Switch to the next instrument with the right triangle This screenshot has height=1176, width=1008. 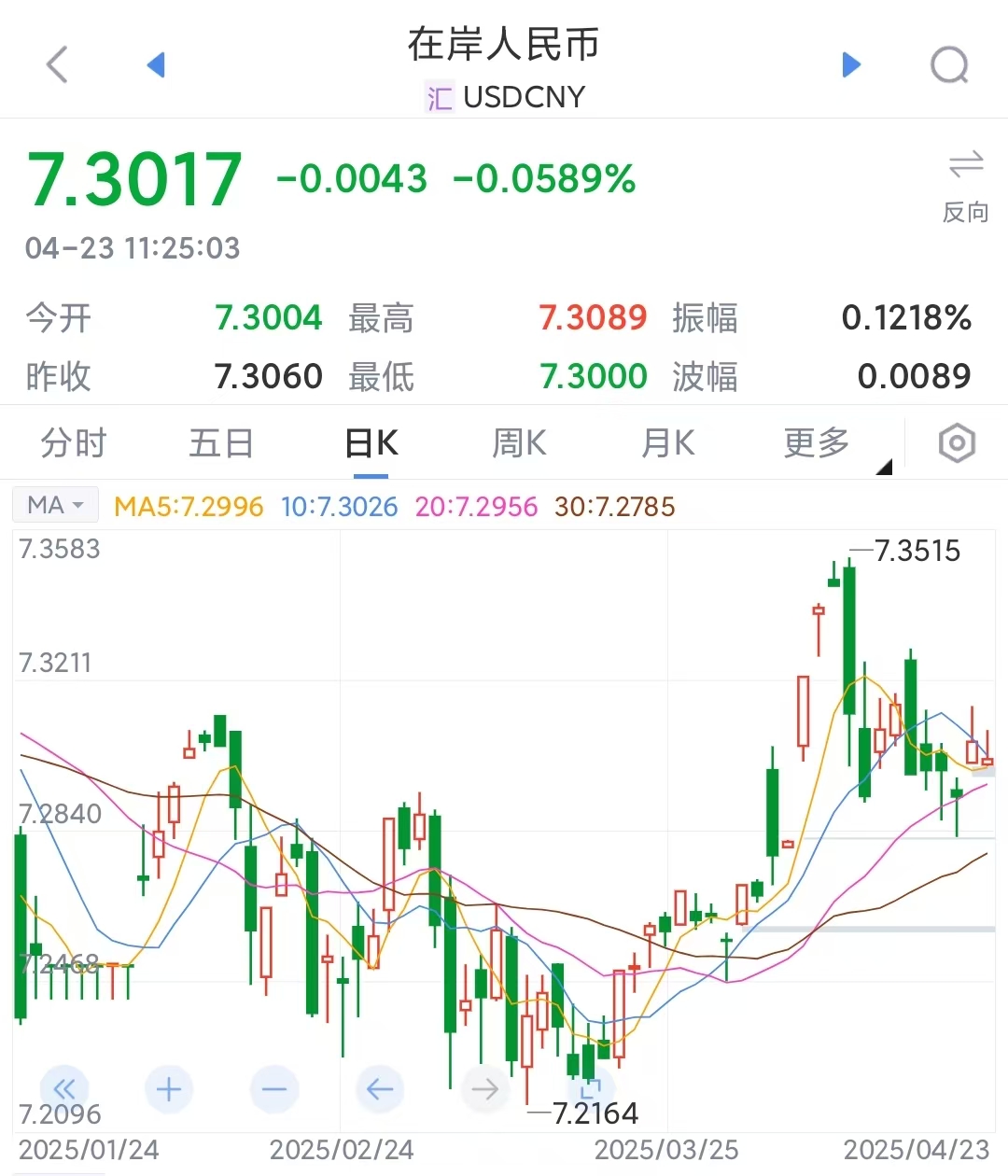(850, 64)
